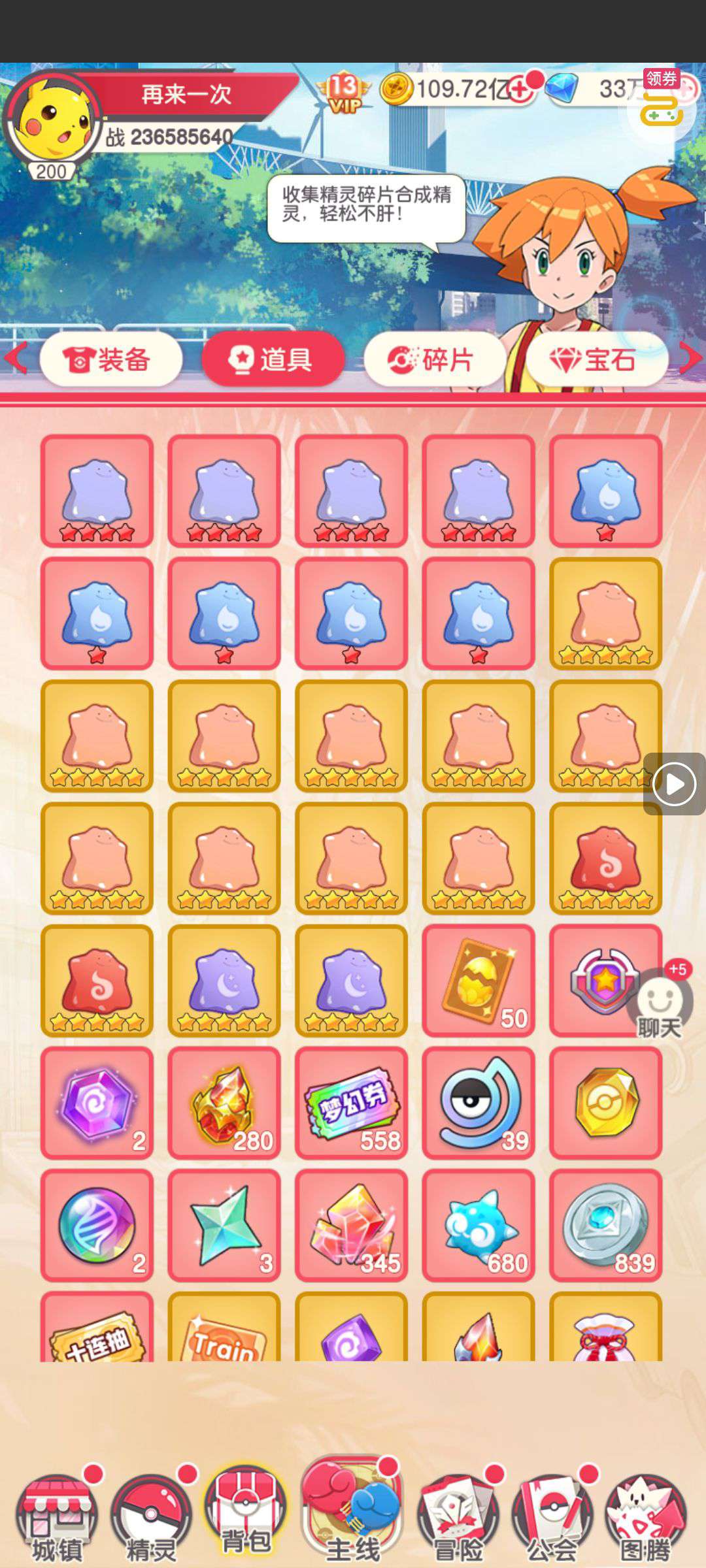This screenshot has height=1568, width=706.
Task: Select the 梦幻券 ticket item with 558
Action: 351,1103
